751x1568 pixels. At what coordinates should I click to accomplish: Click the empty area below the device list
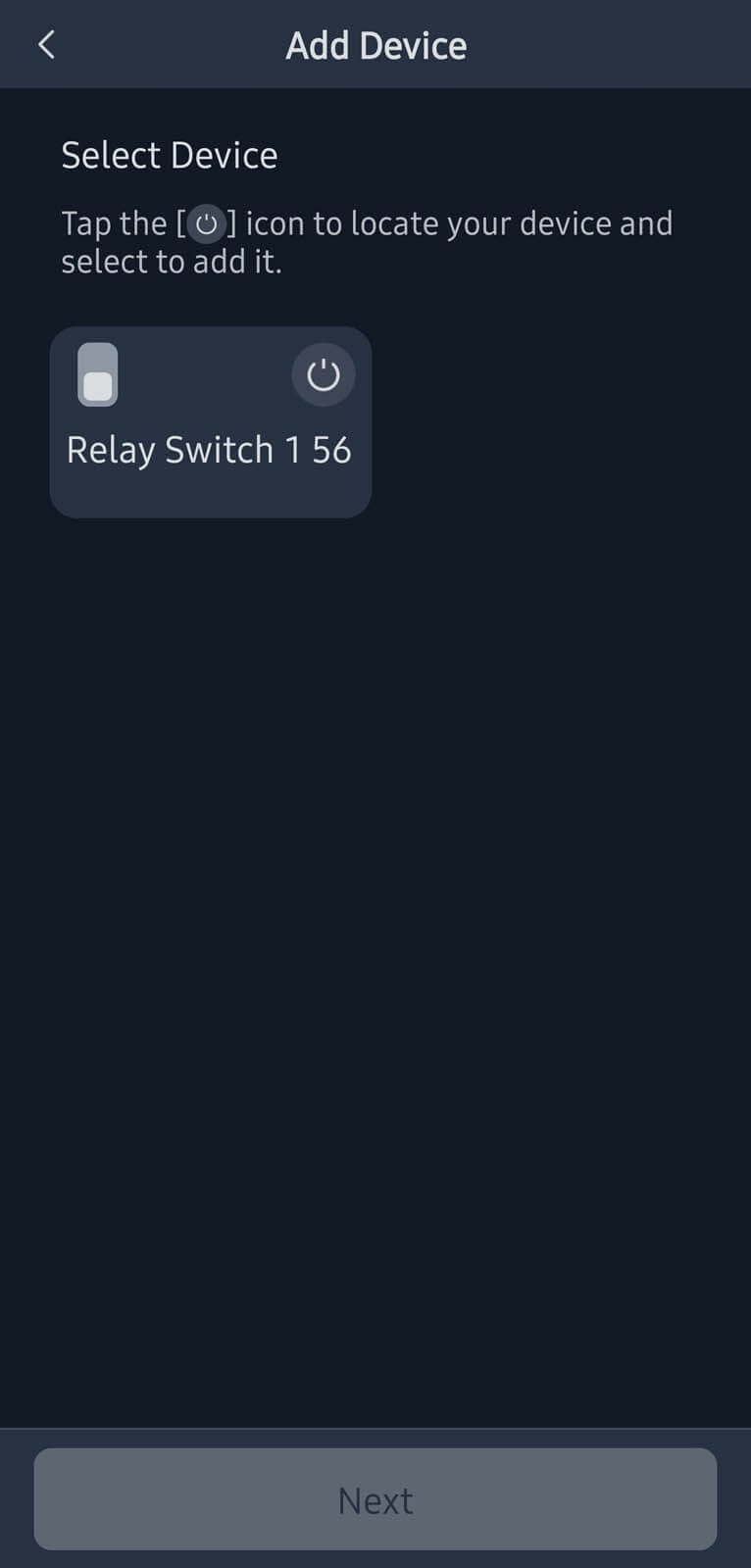pos(375,882)
